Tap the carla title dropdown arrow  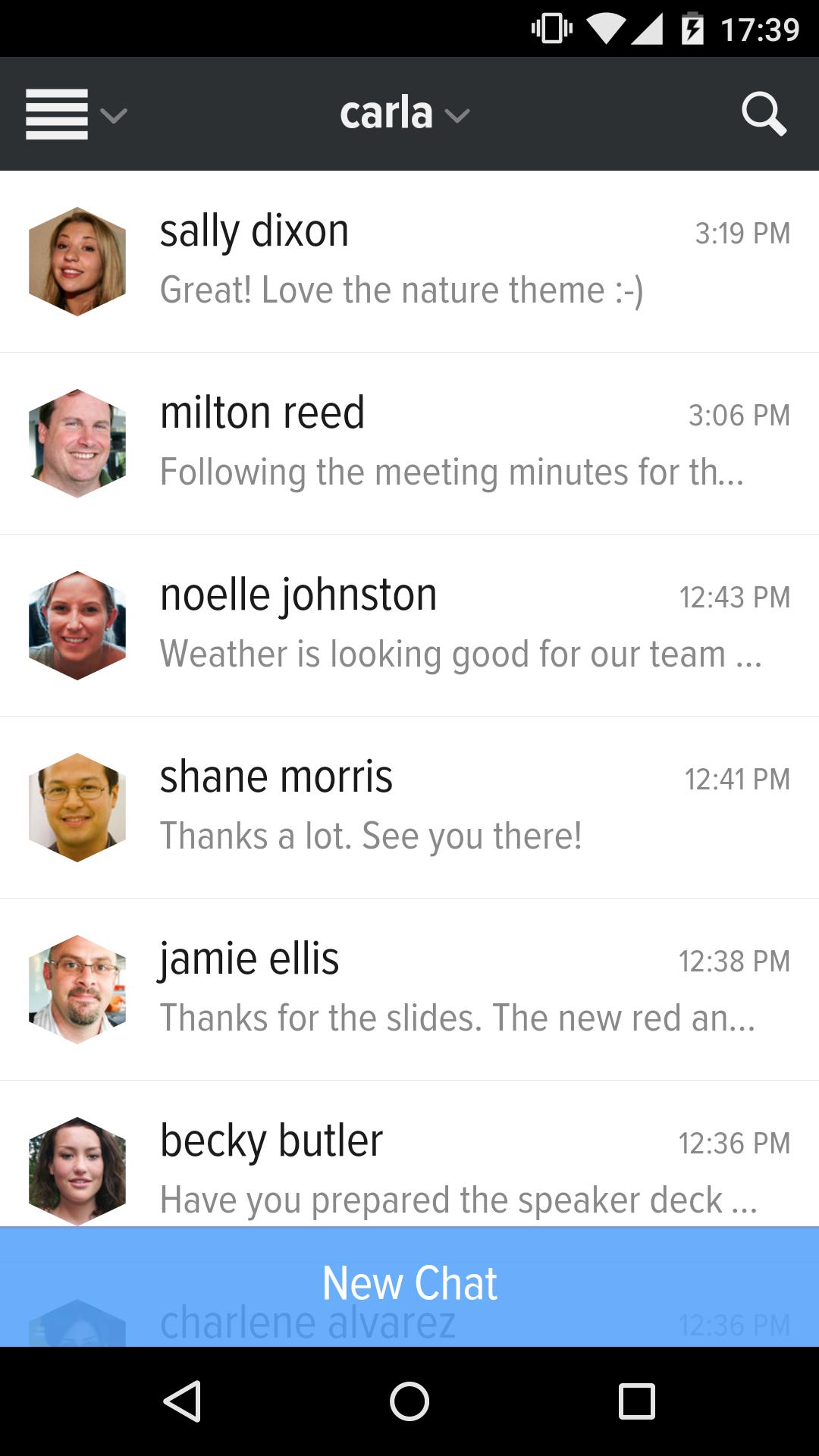click(x=458, y=115)
